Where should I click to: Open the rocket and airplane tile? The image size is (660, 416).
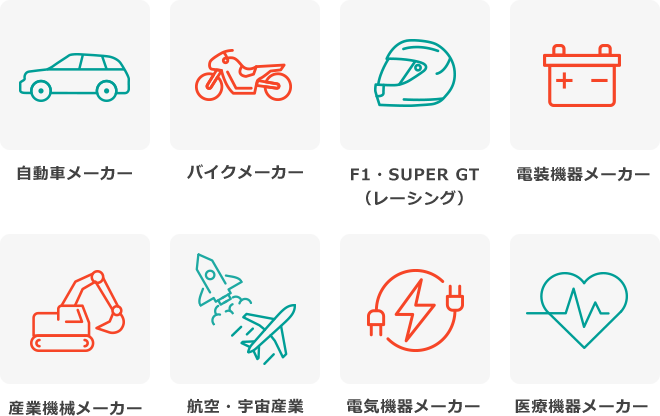(x=244, y=308)
